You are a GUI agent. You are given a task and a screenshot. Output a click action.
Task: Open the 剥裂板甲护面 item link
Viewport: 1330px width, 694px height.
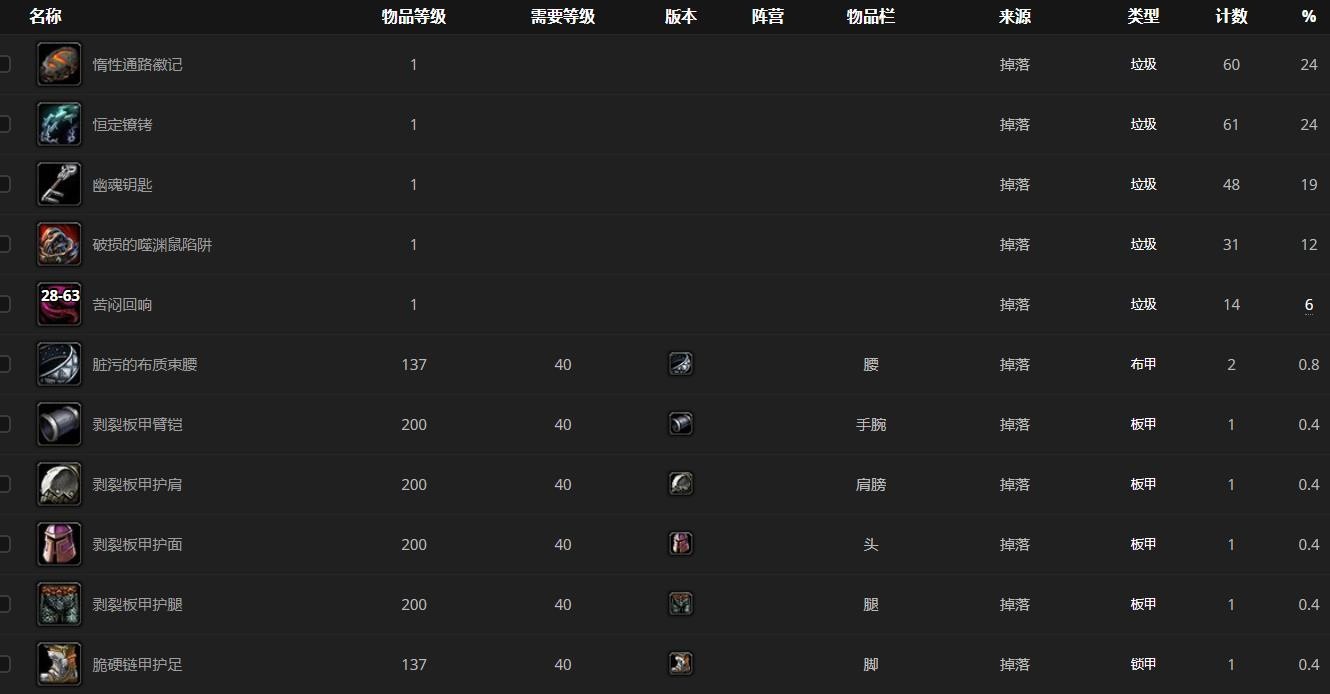point(137,545)
